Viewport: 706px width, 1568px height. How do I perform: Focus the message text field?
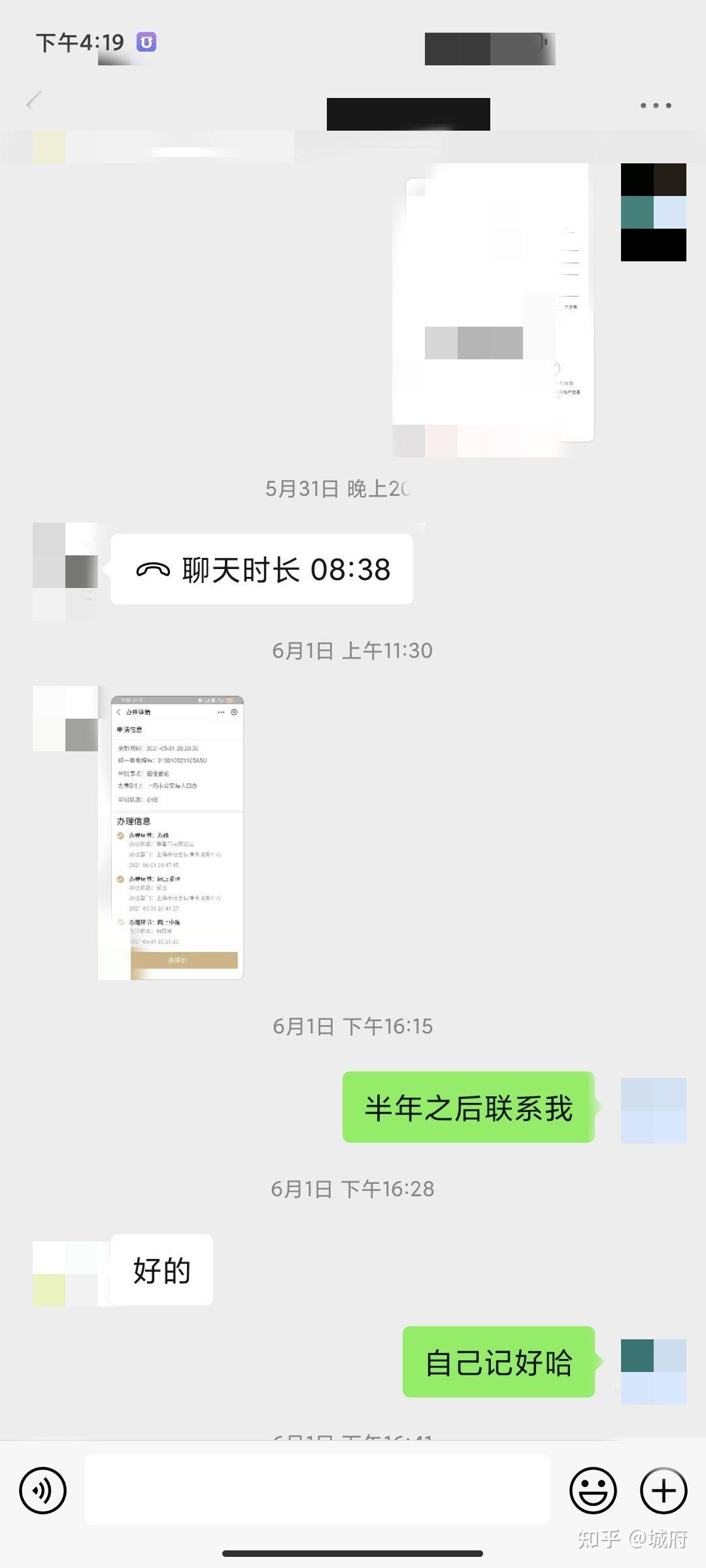(317, 1490)
